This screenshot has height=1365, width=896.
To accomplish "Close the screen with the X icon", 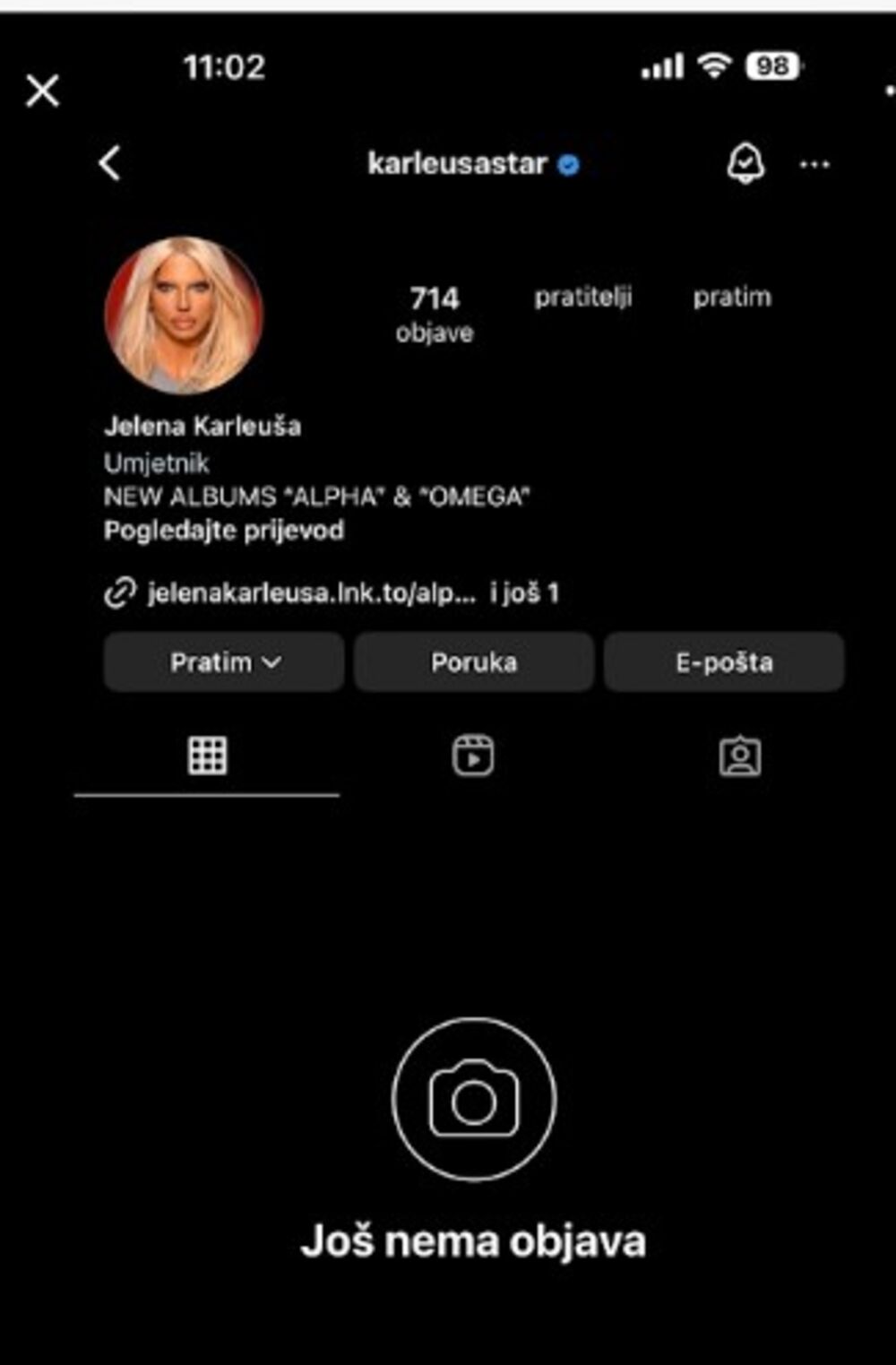I will pyautogui.click(x=42, y=91).
